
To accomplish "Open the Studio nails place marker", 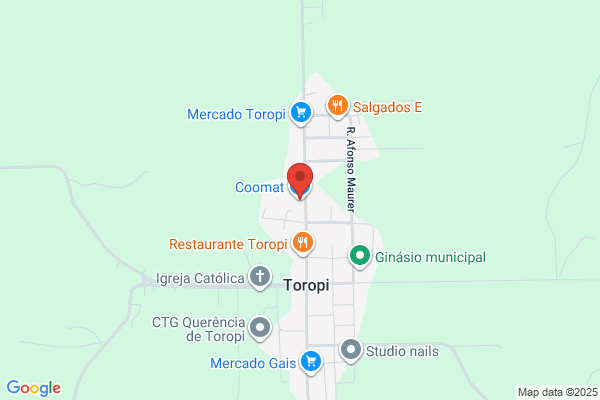I will pos(351,350).
